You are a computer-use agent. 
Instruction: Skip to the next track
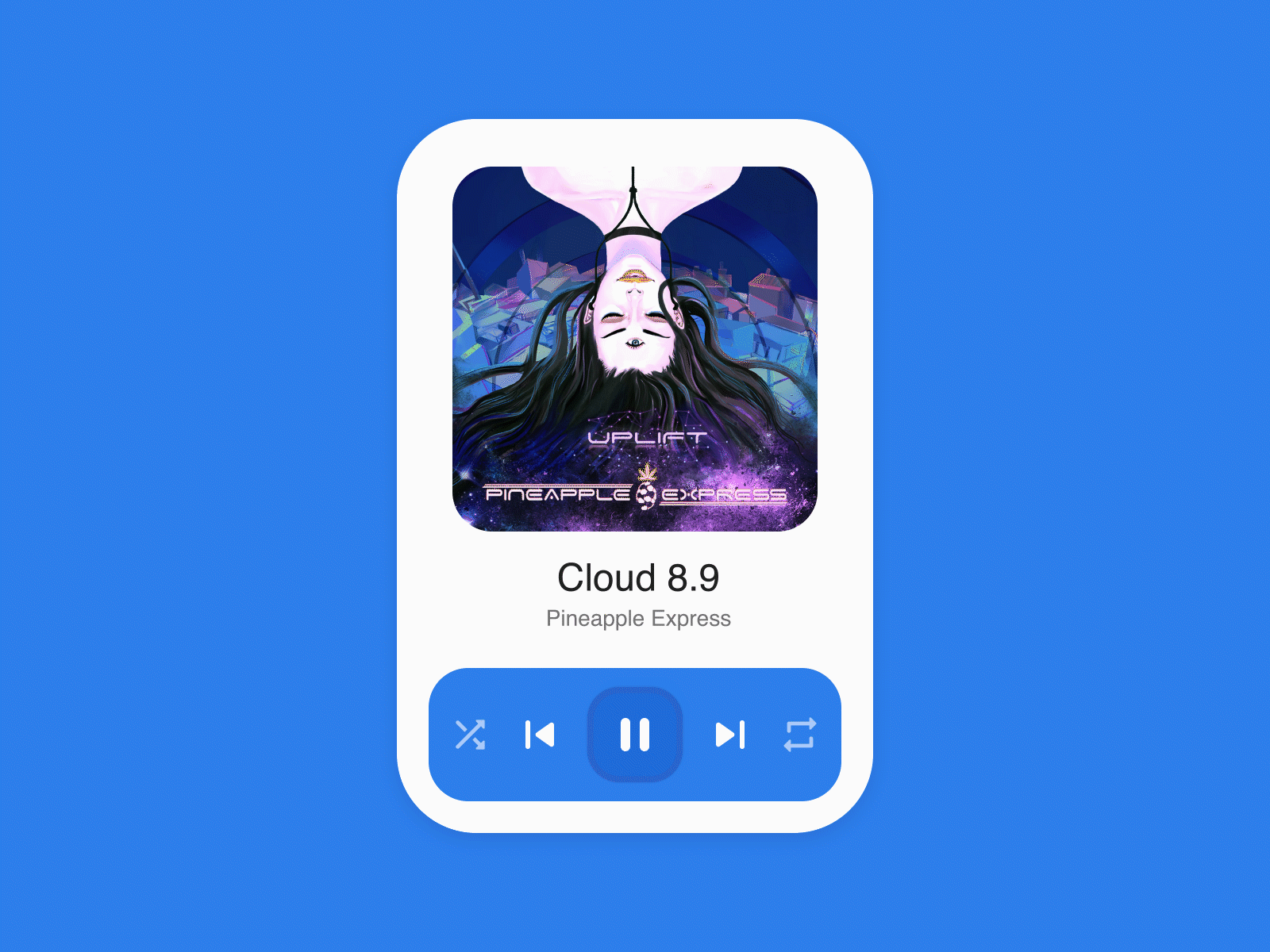729,735
